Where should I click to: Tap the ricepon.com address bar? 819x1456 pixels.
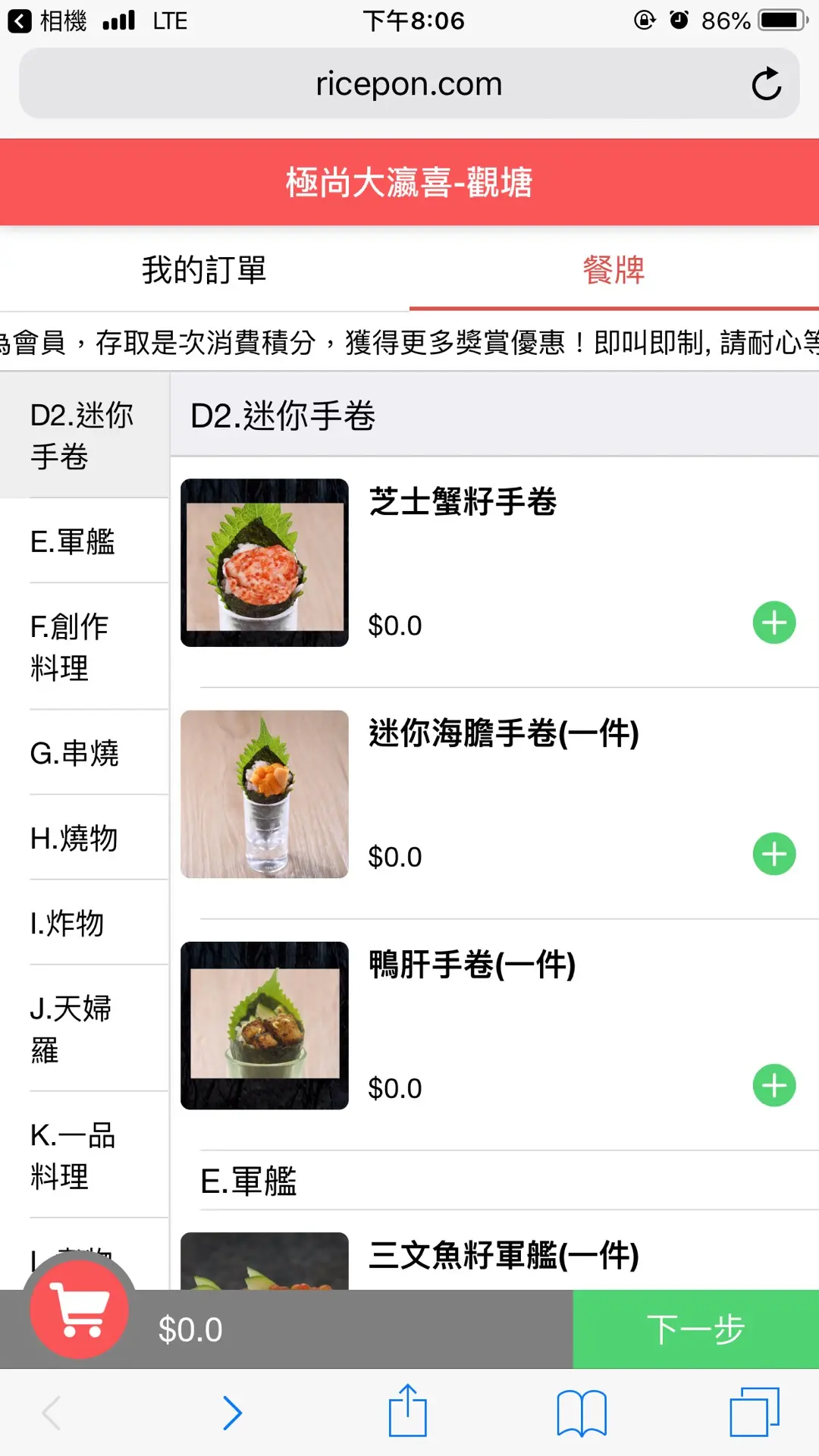[408, 84]
